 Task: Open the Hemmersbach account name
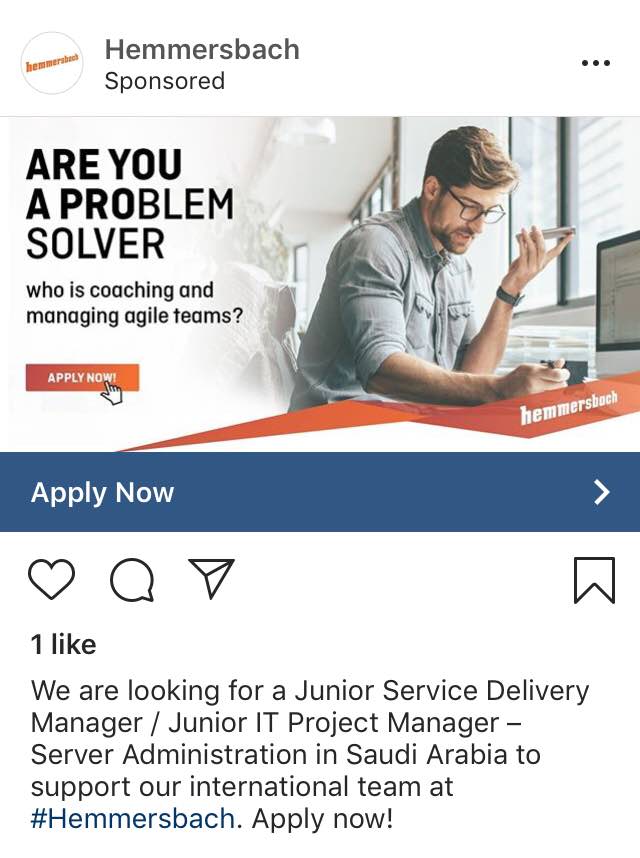[x=201, y=49]
